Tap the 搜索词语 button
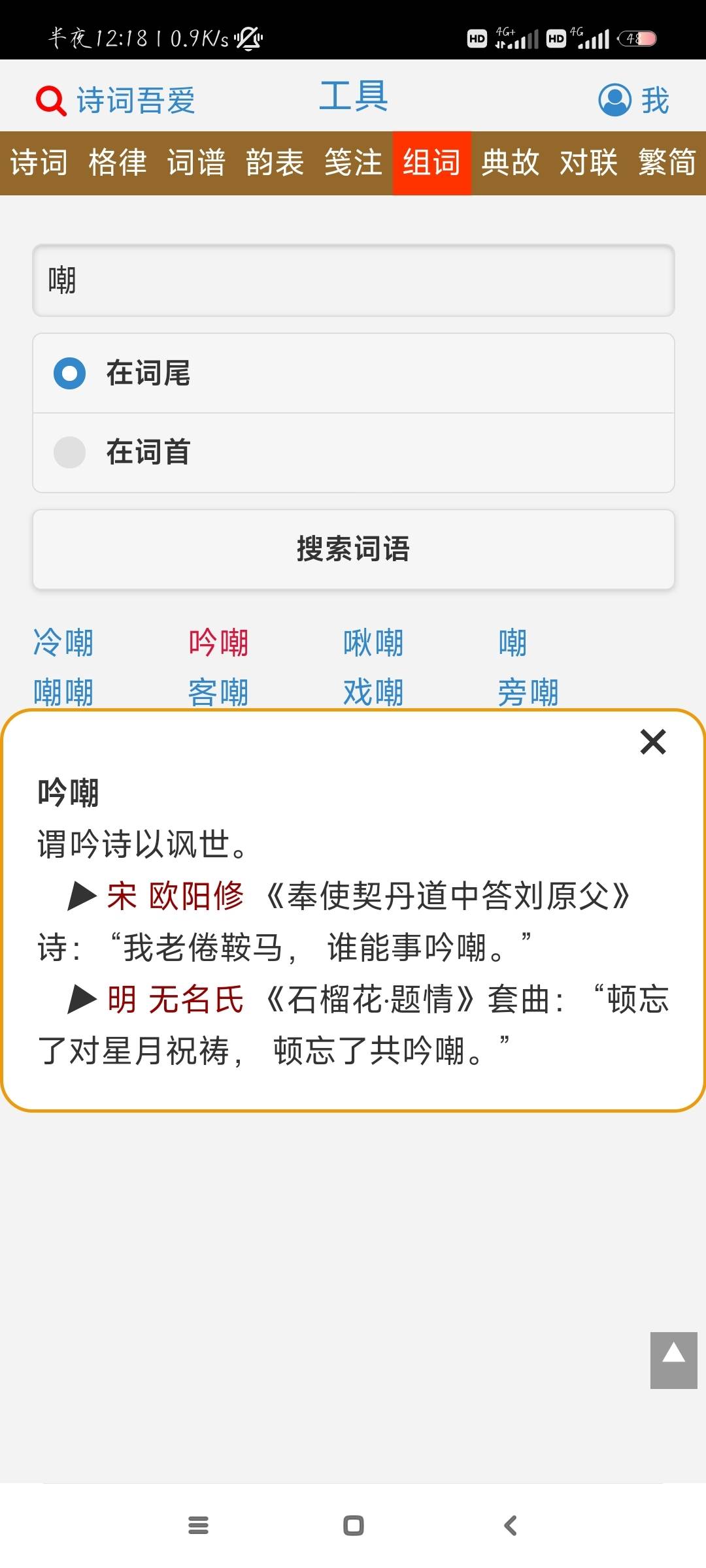706x1568 pixels. click(x=354, y=549)
